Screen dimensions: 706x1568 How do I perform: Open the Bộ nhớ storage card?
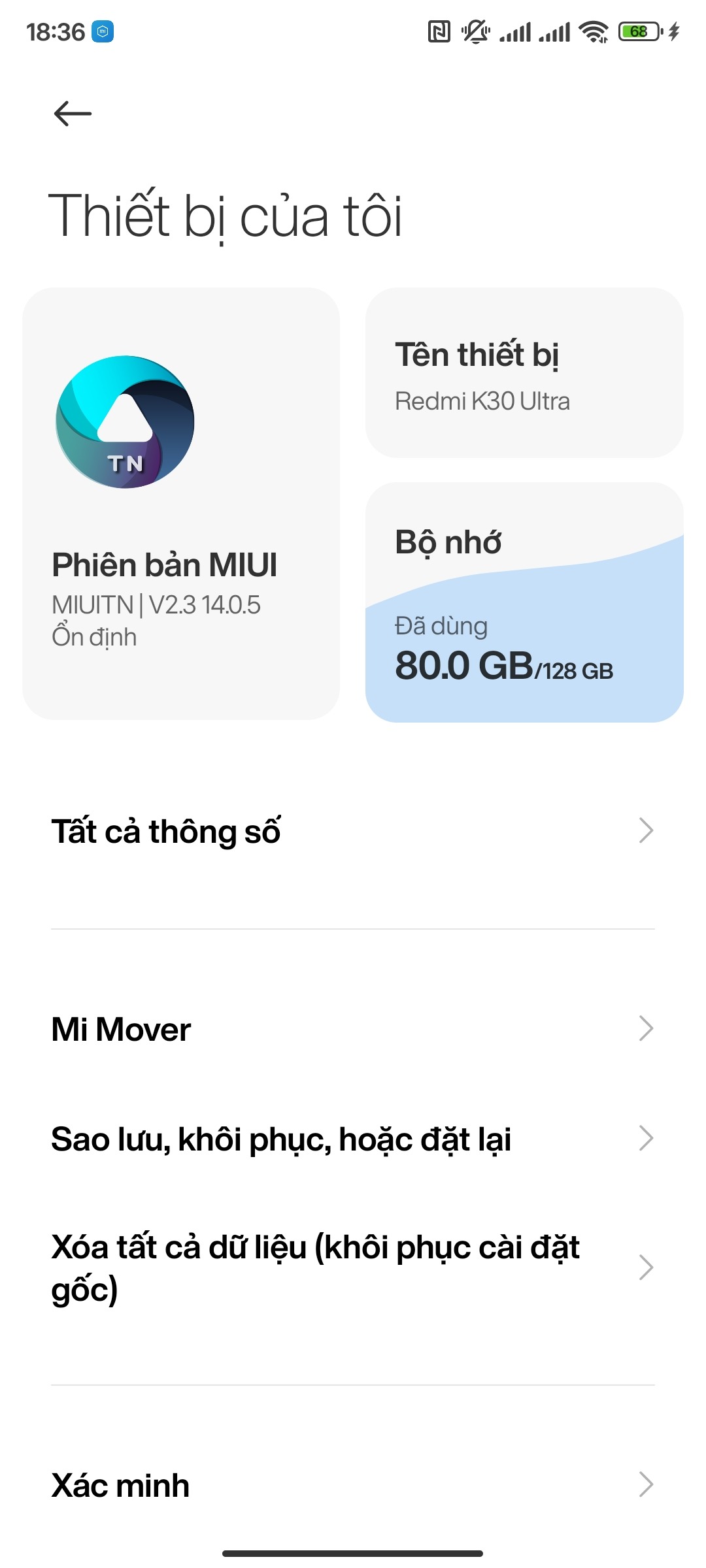click(x=524, y=602)
